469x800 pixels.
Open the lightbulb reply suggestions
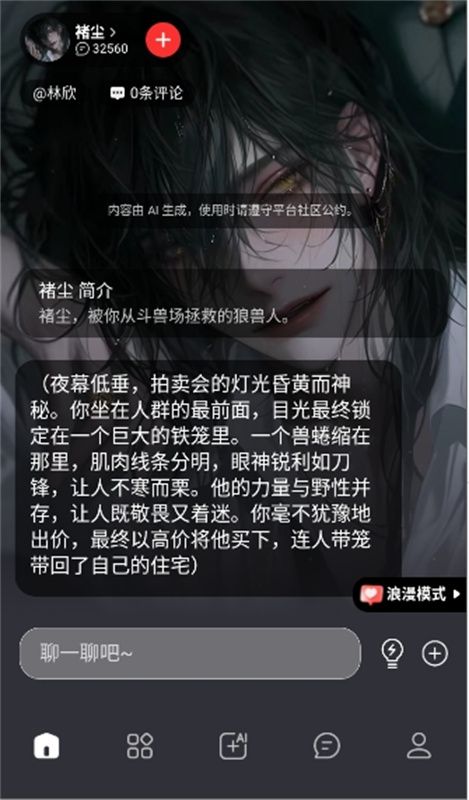click(x=392, y=654)
